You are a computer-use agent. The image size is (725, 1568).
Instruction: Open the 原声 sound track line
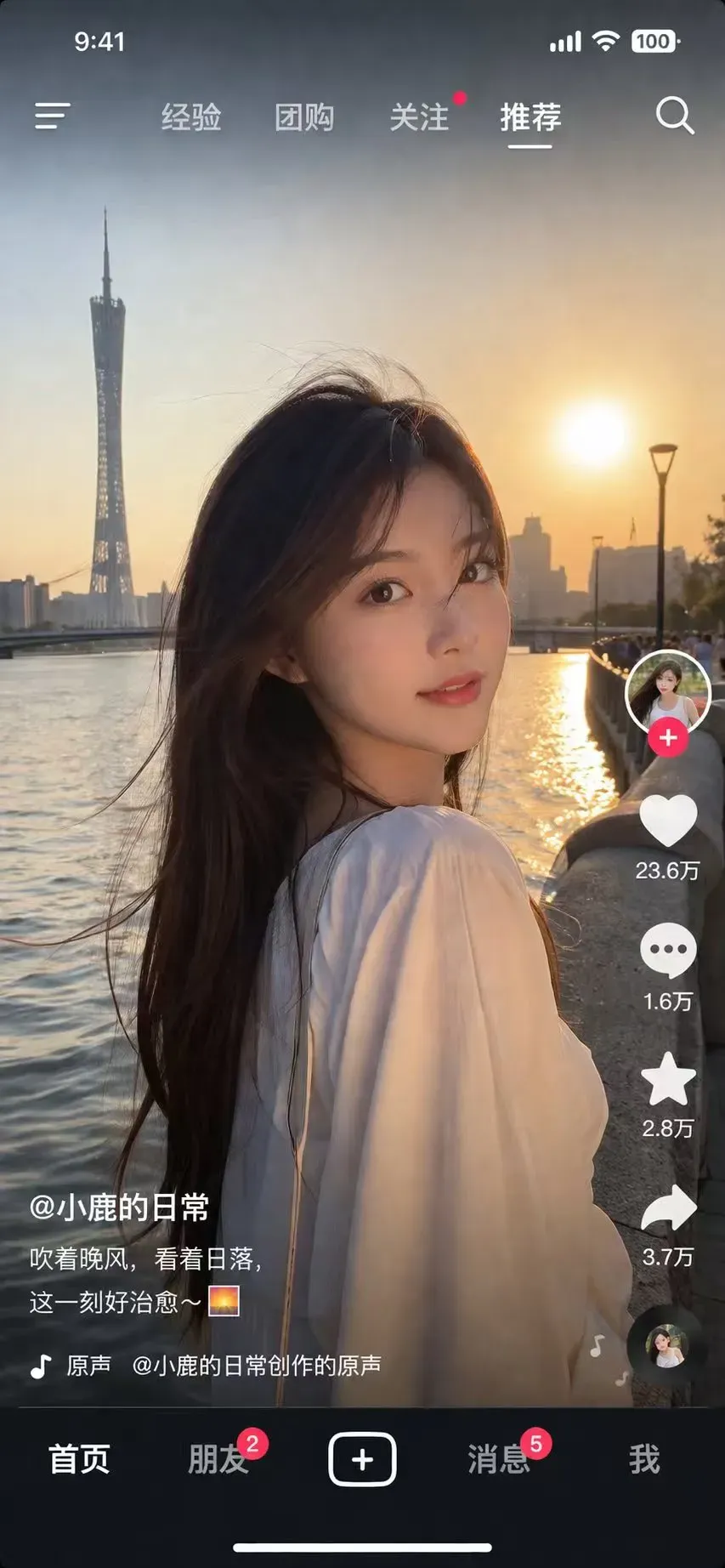223,1366
